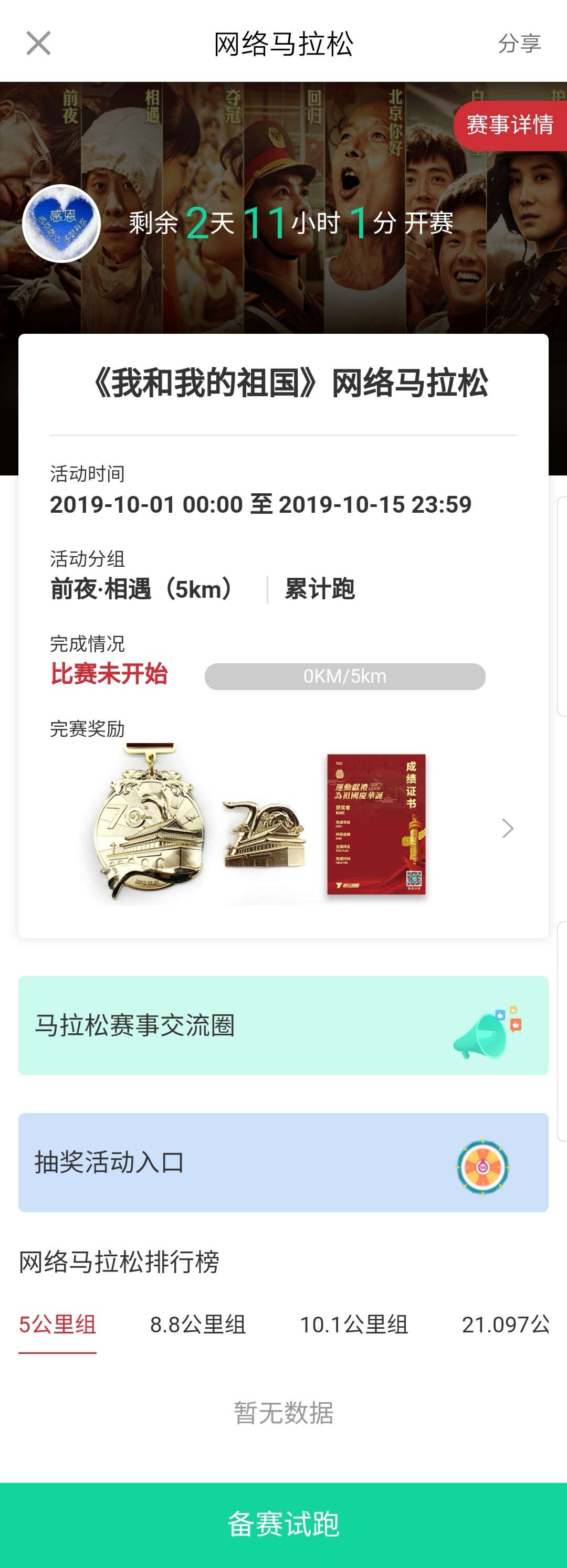
Task: Tap the yellow thumbs-up bubble icon
Action: 513,1010
